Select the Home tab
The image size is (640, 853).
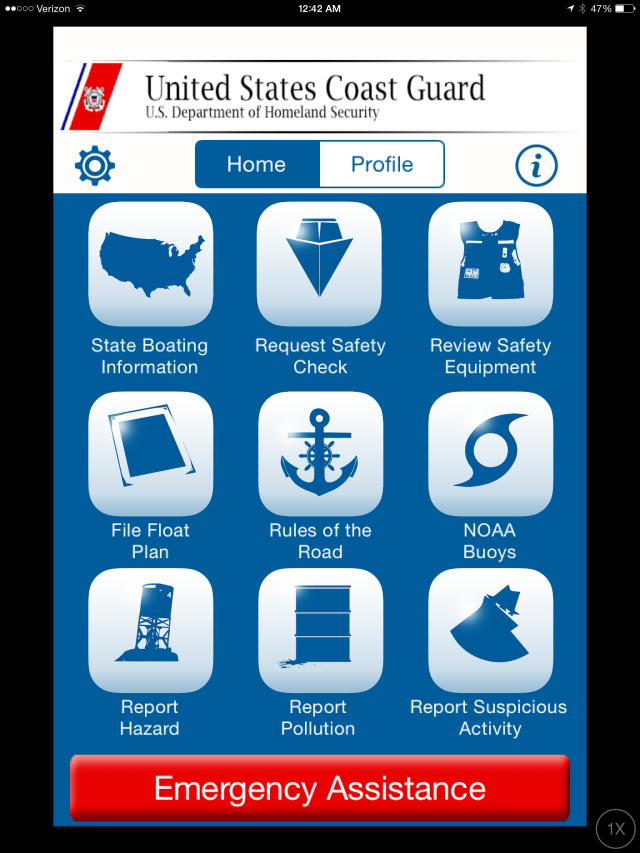[257, 165]
